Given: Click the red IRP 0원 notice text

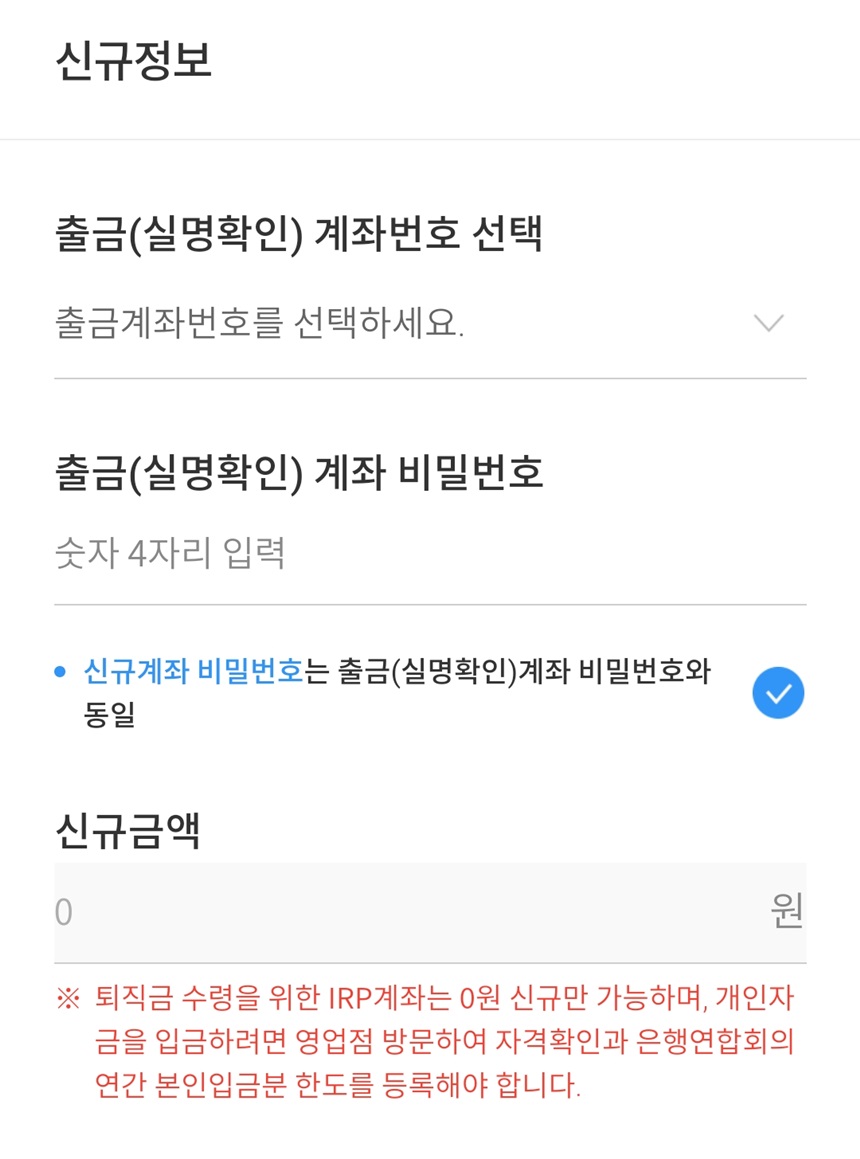Looking at the screenshot, I should pos(430,1047).
